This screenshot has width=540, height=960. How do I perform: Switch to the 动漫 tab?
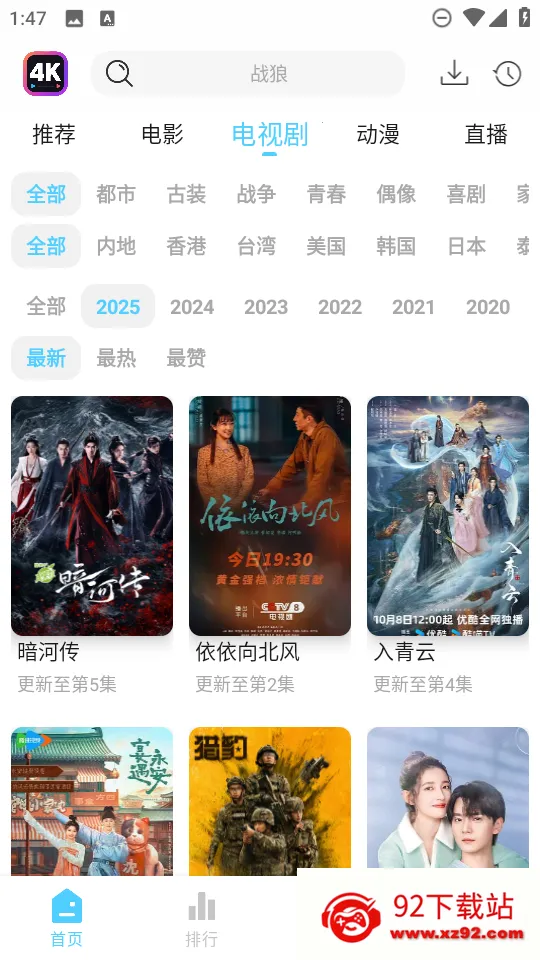click(x=378, y=134)
